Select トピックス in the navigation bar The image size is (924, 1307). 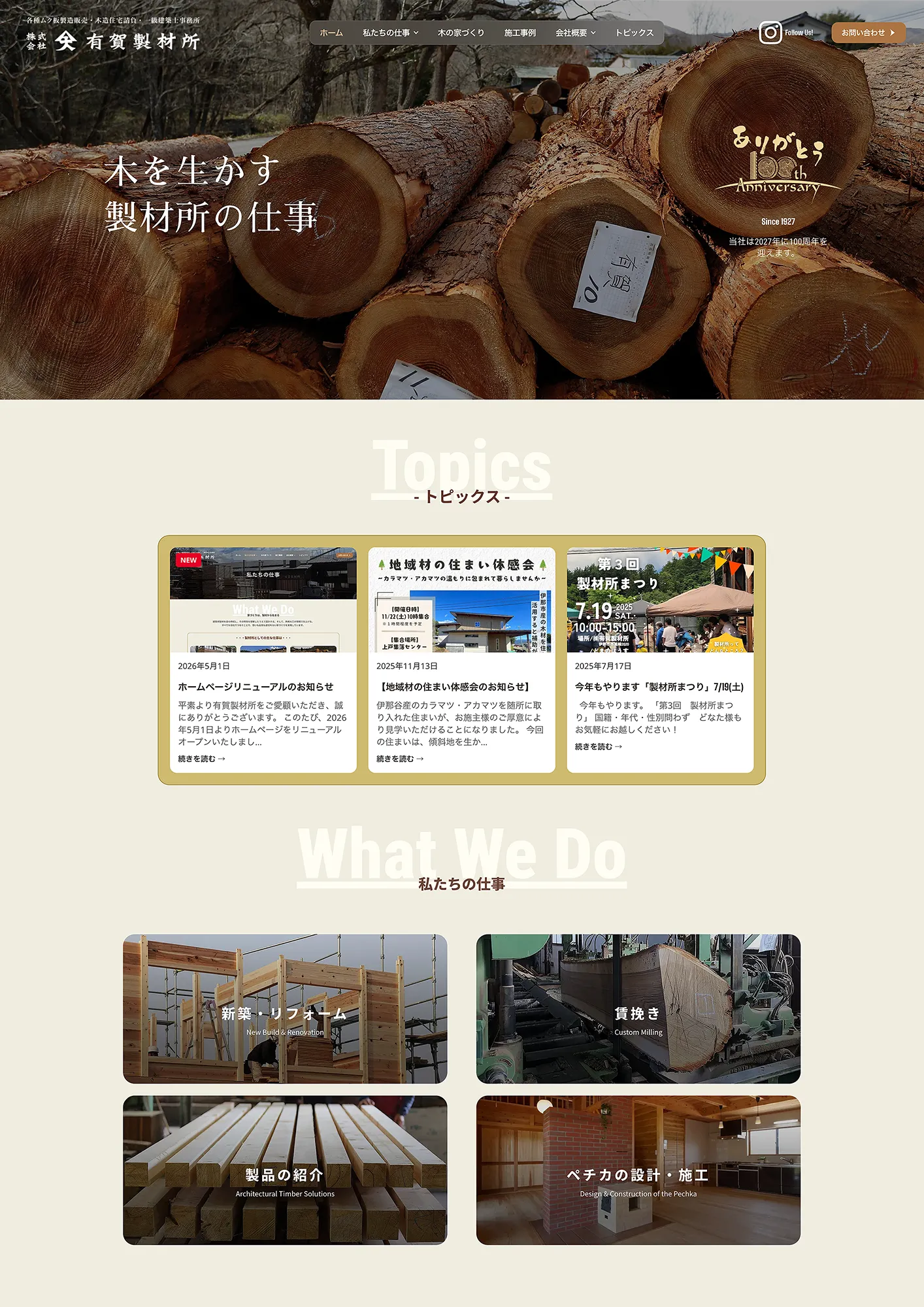(x=634, y=33)
